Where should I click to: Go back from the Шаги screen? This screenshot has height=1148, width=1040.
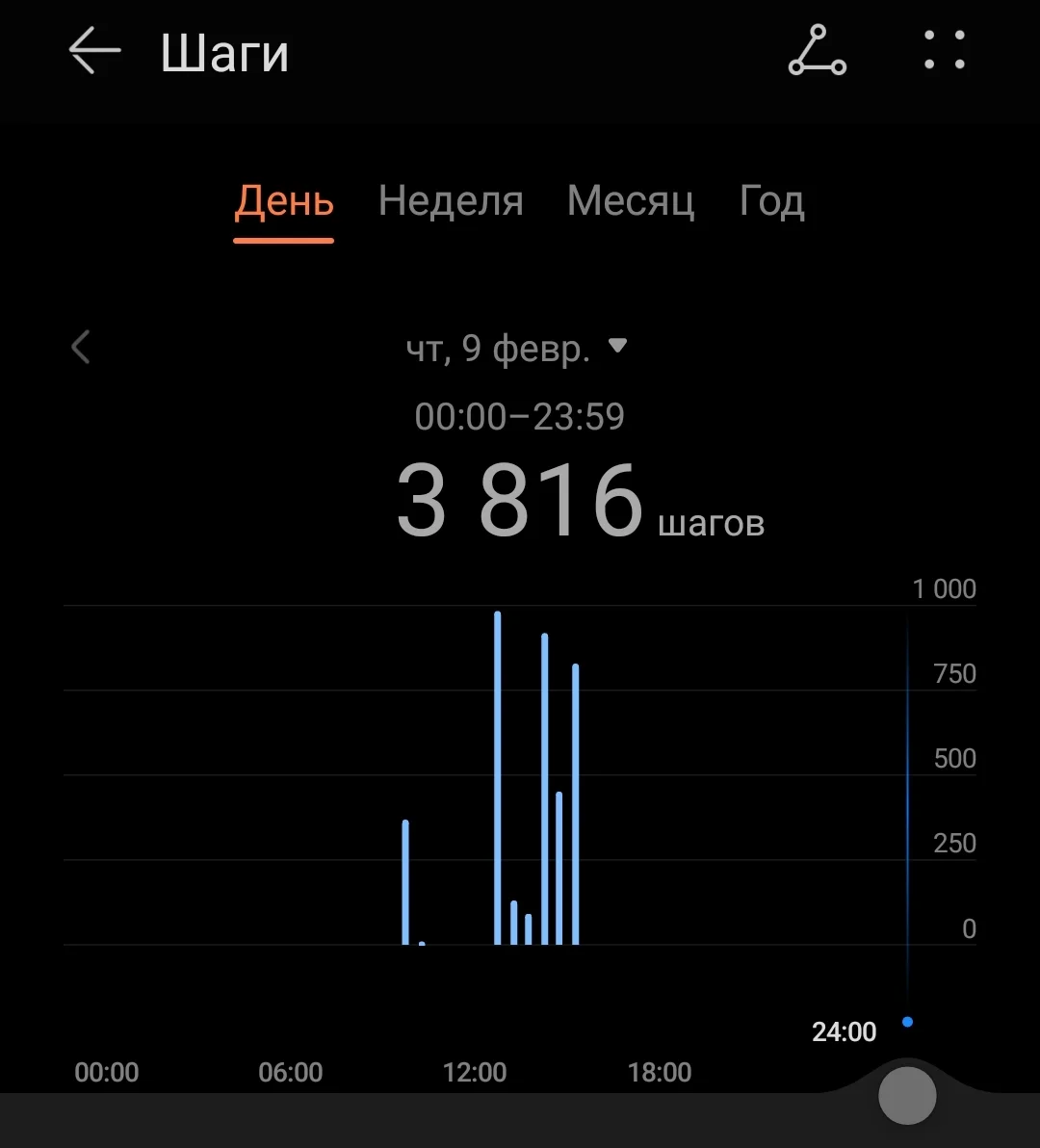pos(94,51)
